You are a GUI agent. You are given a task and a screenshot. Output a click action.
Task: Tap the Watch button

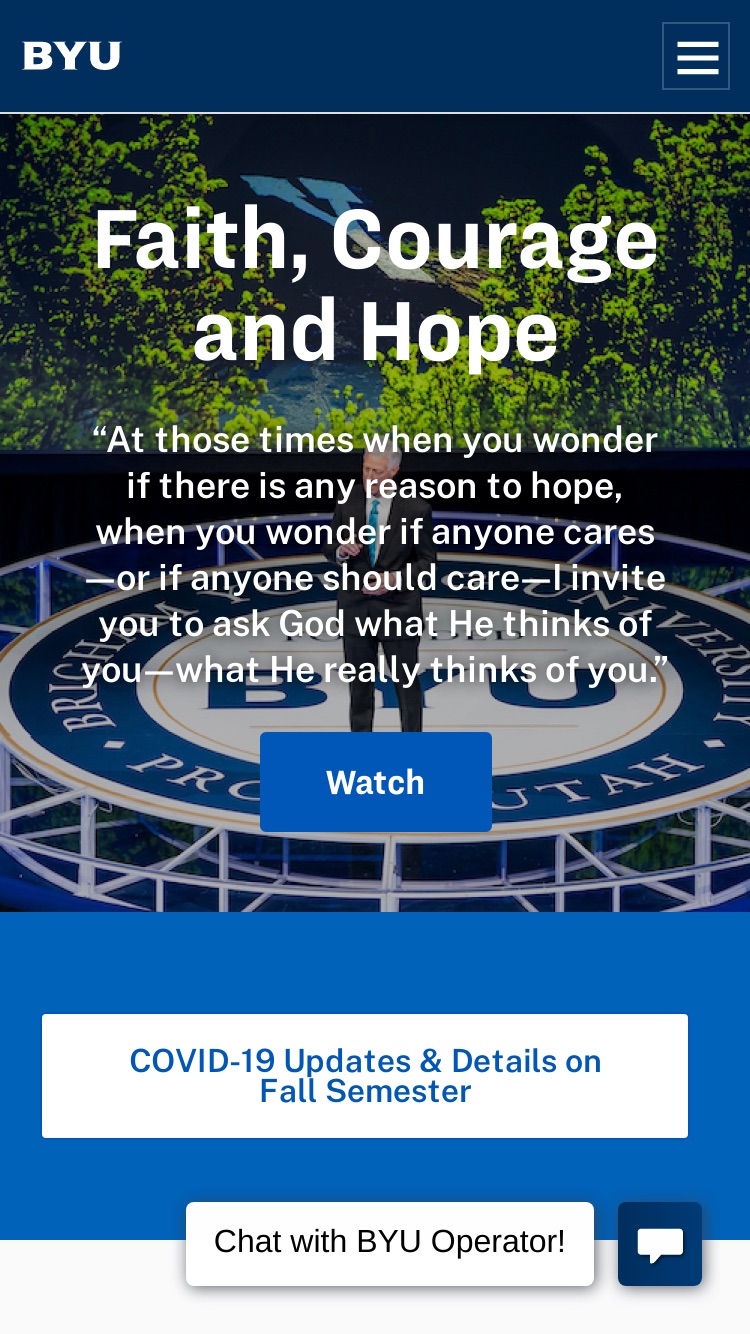click(x=376, y=782)
